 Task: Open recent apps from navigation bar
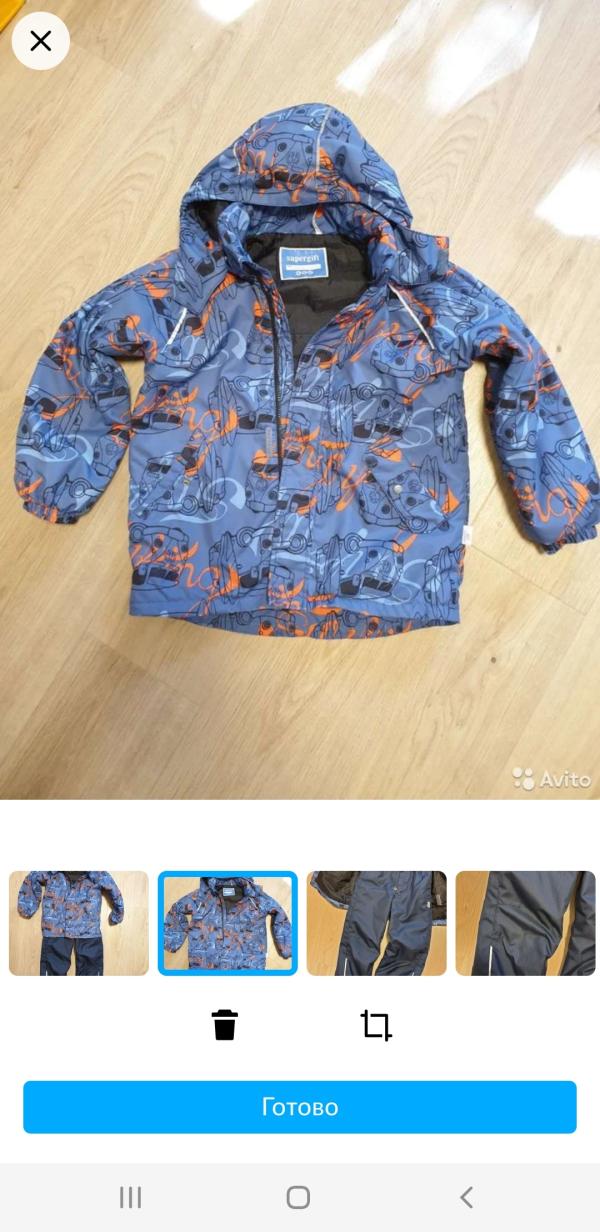(x=130, y=1197)
